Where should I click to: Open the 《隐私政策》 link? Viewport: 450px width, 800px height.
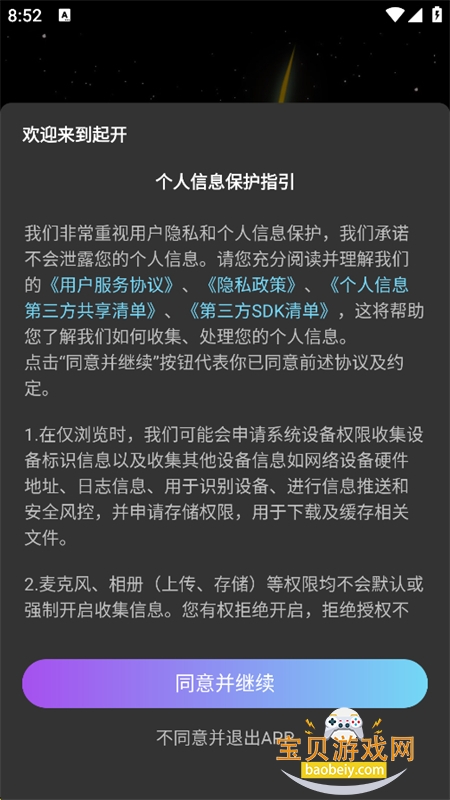[x=251, y=285]
